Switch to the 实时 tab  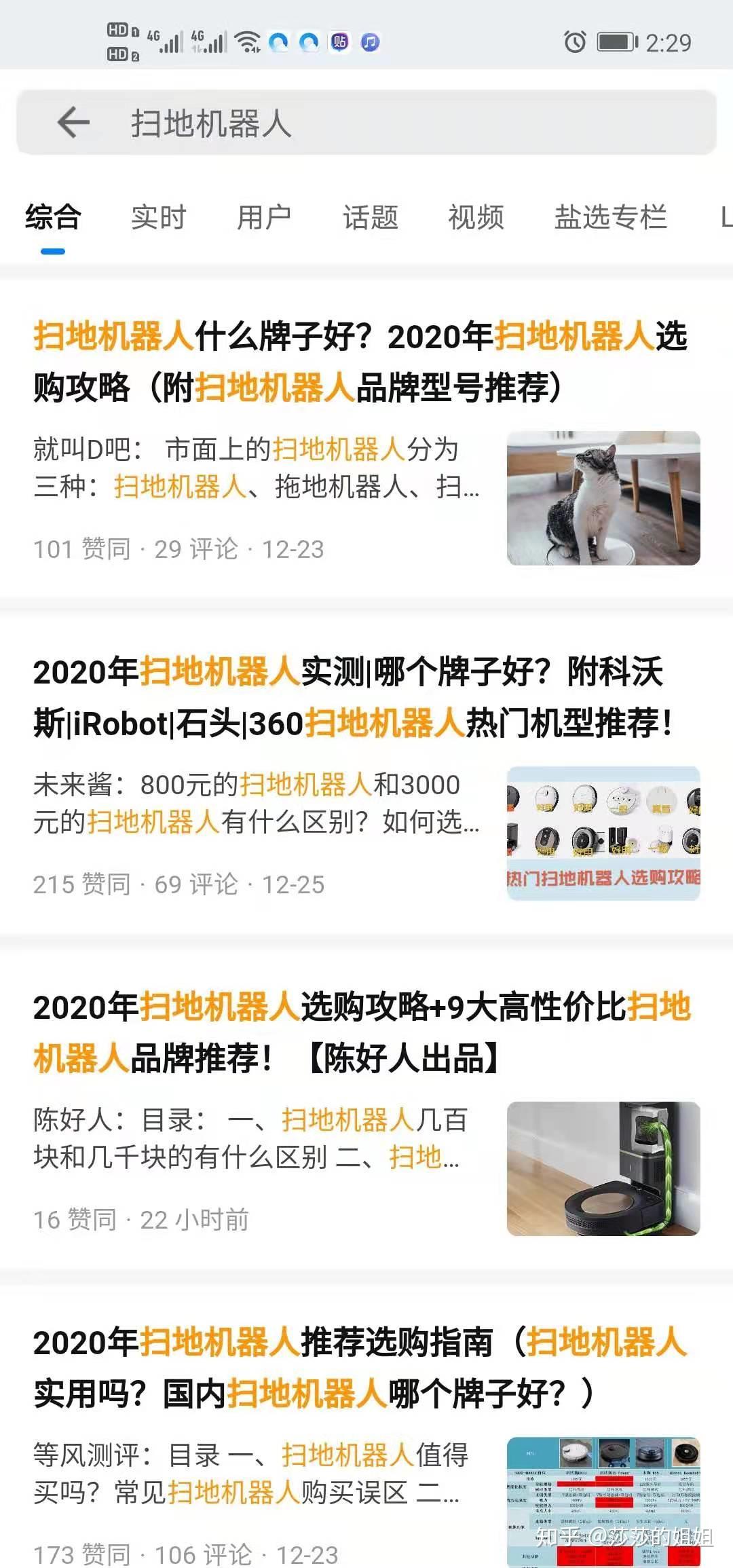pyautogui.click(x=158, y=218)
